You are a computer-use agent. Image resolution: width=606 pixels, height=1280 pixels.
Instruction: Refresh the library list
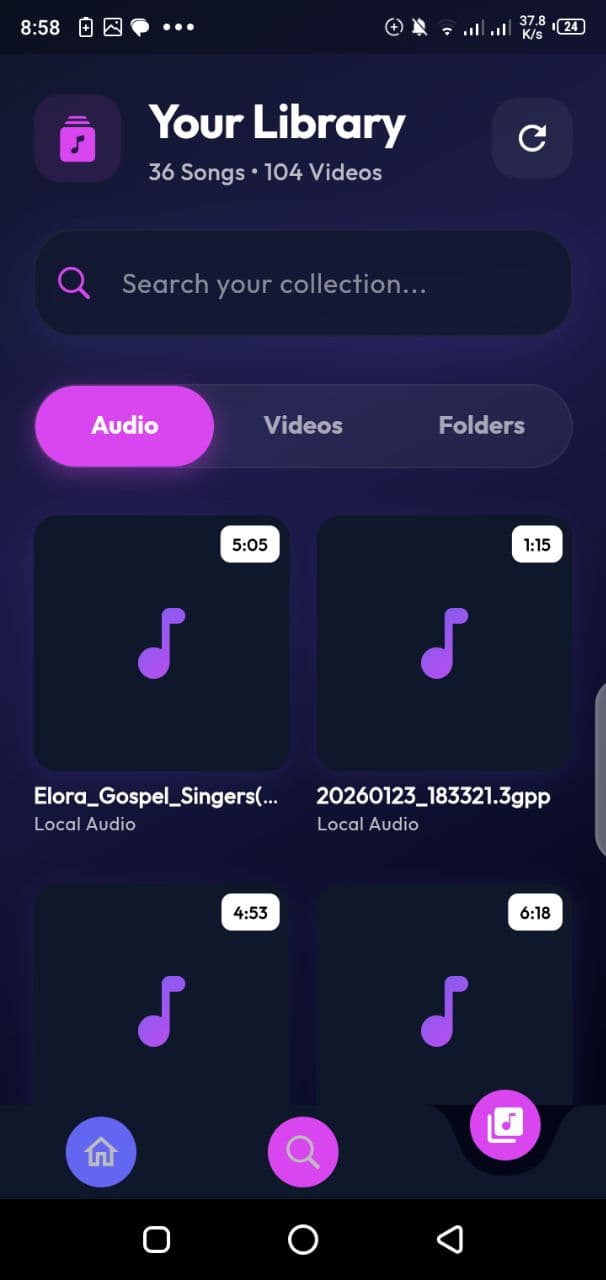tap(532, 138)
